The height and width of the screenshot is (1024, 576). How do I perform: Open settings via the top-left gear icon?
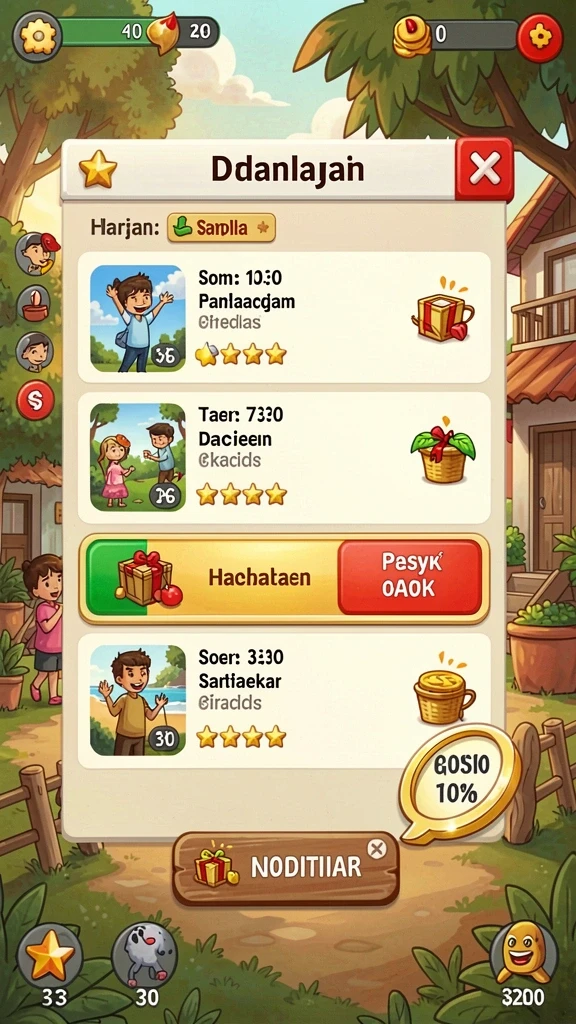tap(37, 35)
